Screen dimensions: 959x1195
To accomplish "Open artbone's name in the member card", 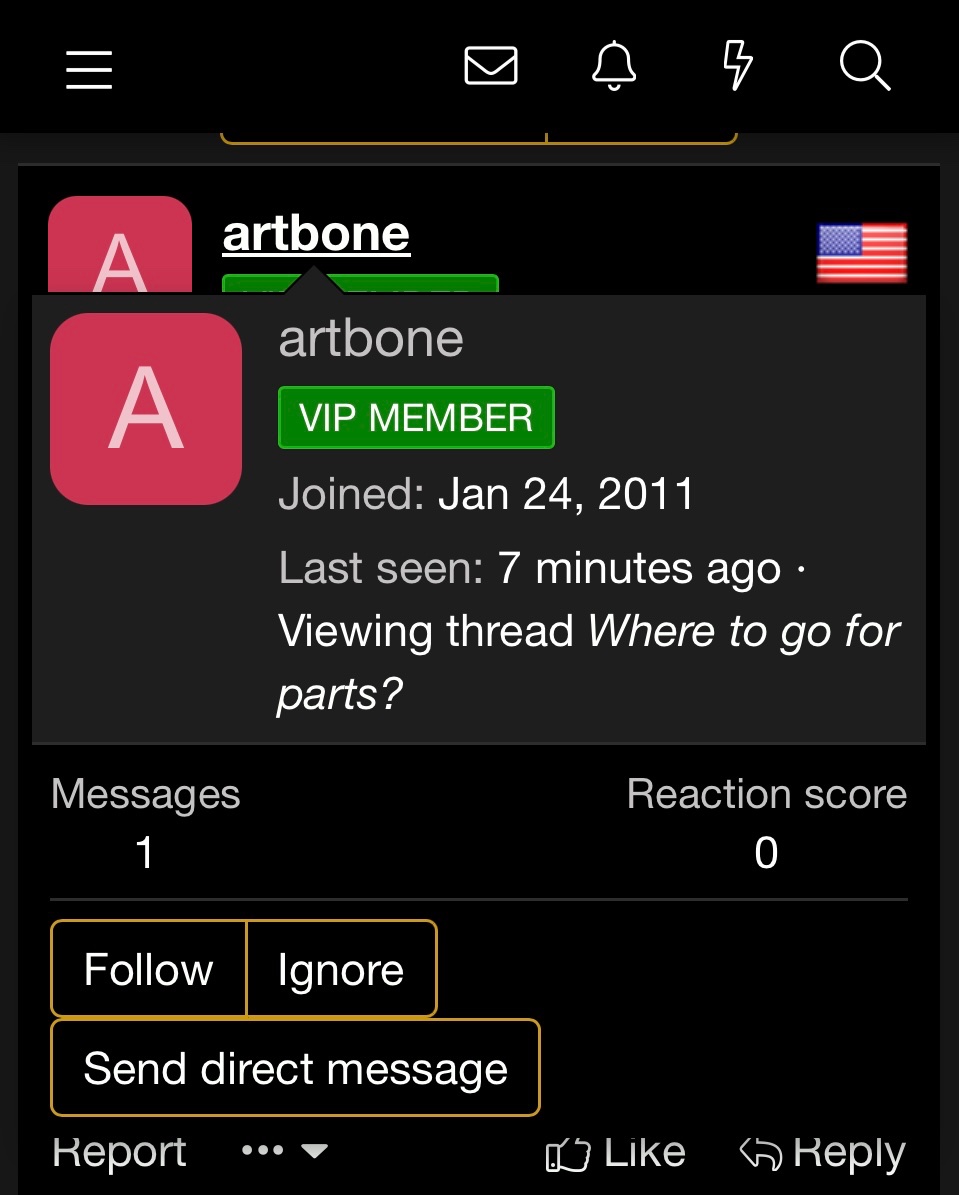I will tap(371, 339).
